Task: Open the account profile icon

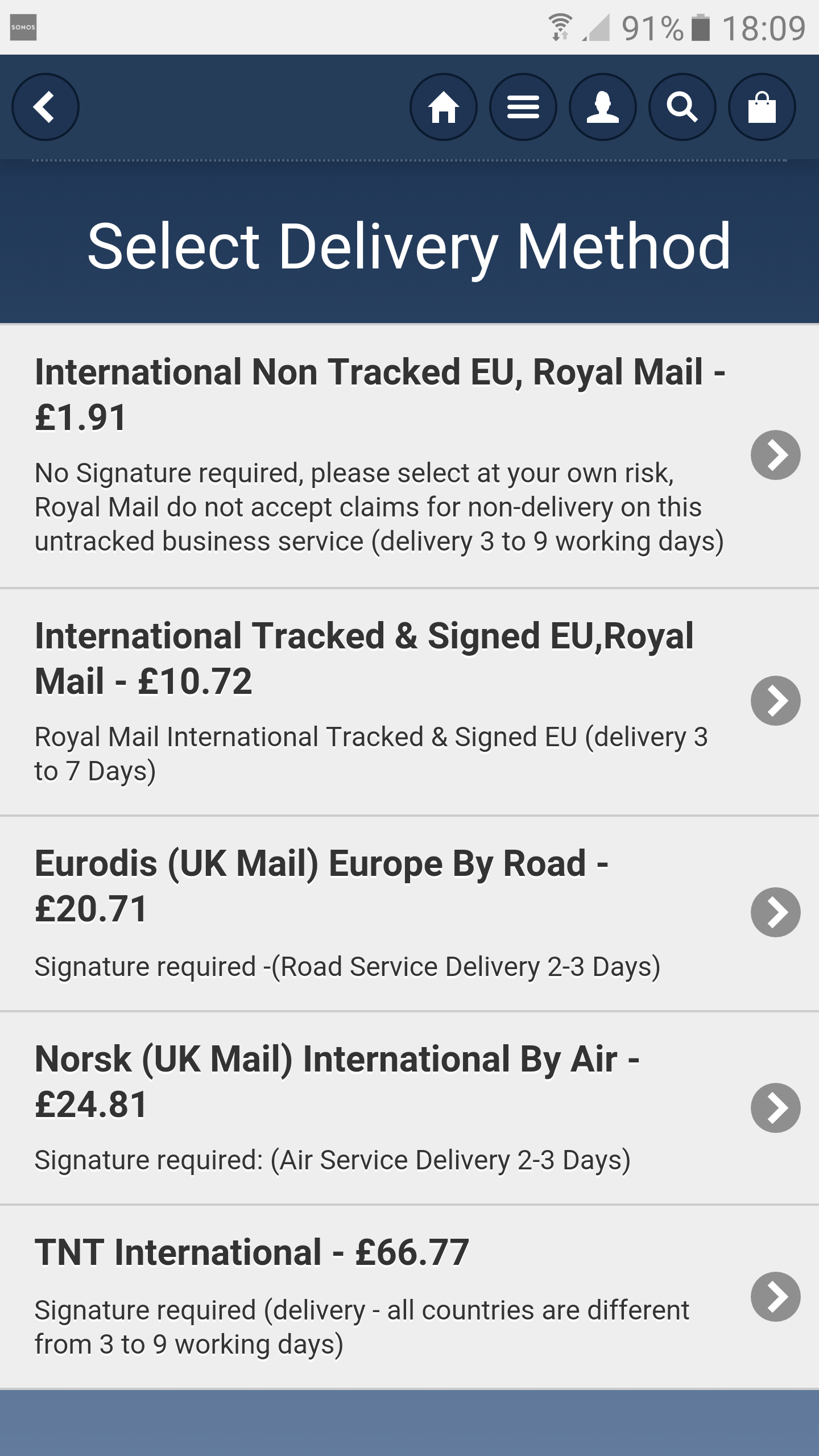Action: click(x=603, y=107)
